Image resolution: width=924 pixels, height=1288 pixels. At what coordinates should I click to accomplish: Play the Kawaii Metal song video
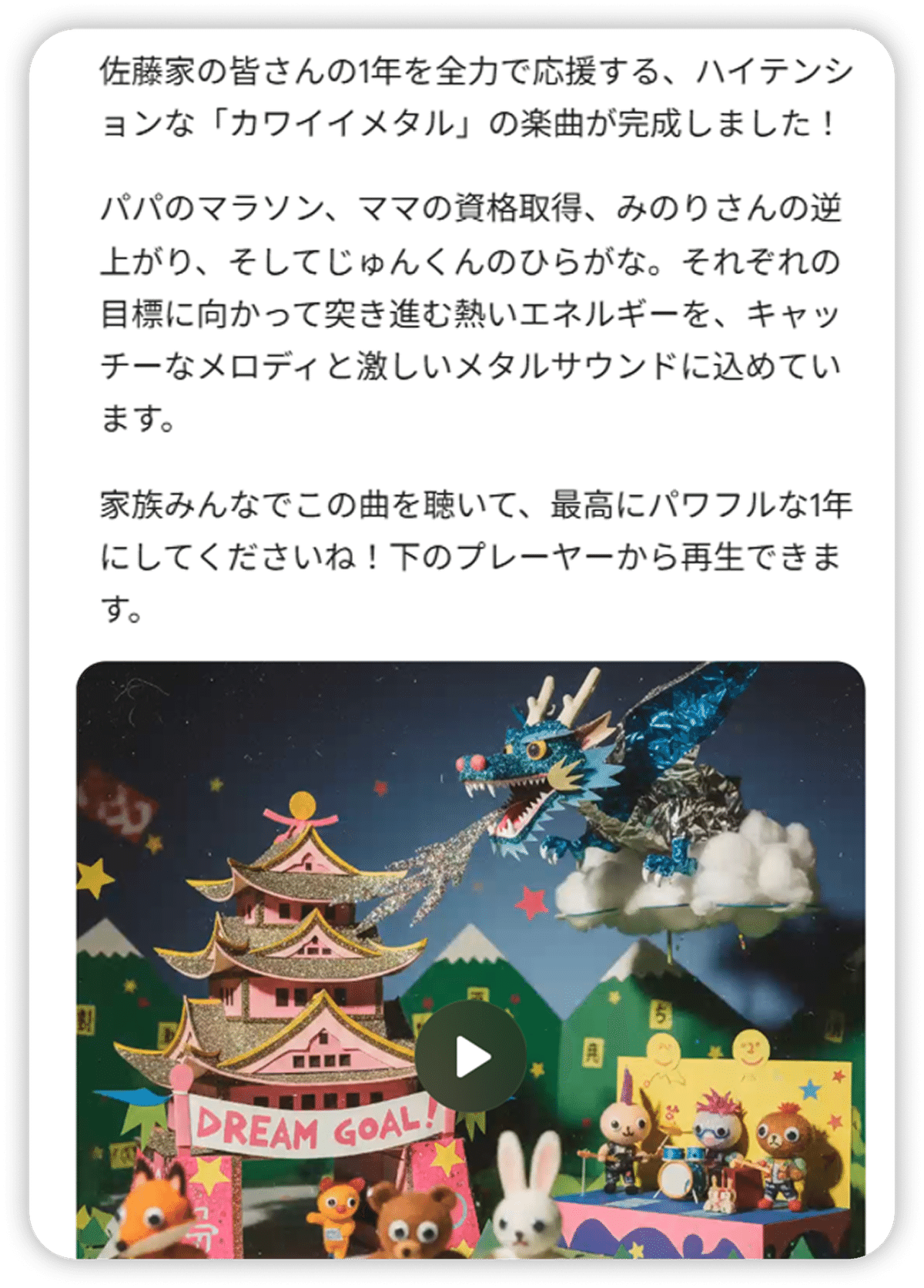(471, 1056)
